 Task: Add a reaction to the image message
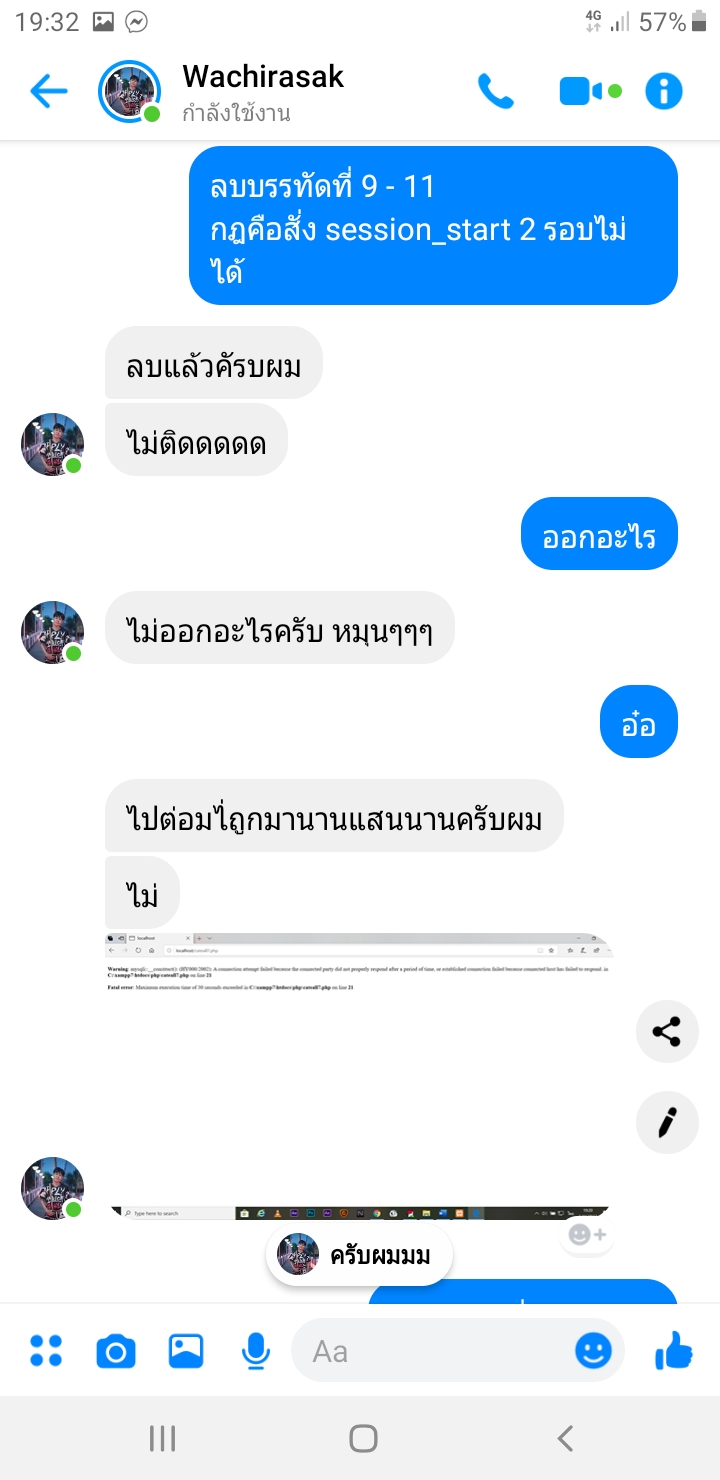coord(587,1235)
